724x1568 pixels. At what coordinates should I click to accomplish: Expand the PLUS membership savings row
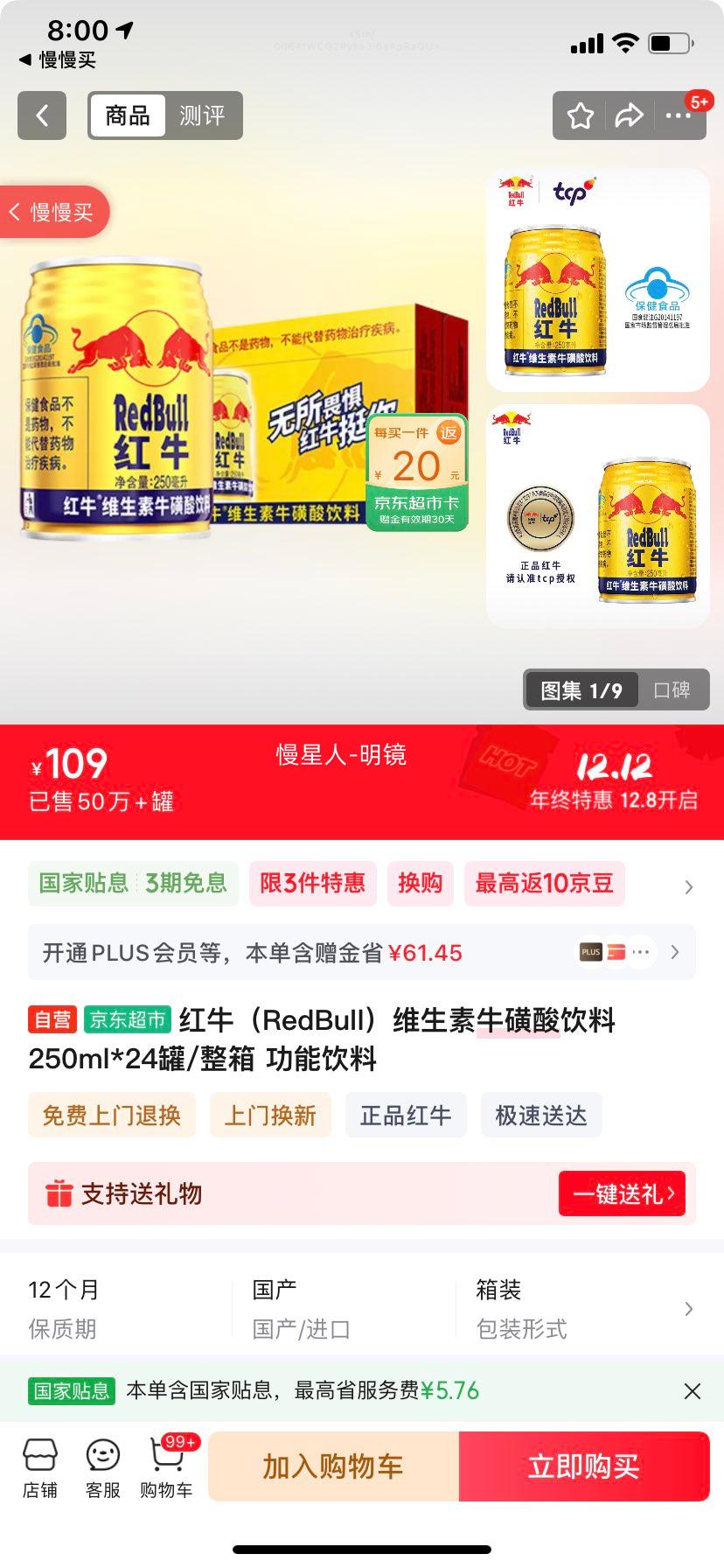[673, 951]
